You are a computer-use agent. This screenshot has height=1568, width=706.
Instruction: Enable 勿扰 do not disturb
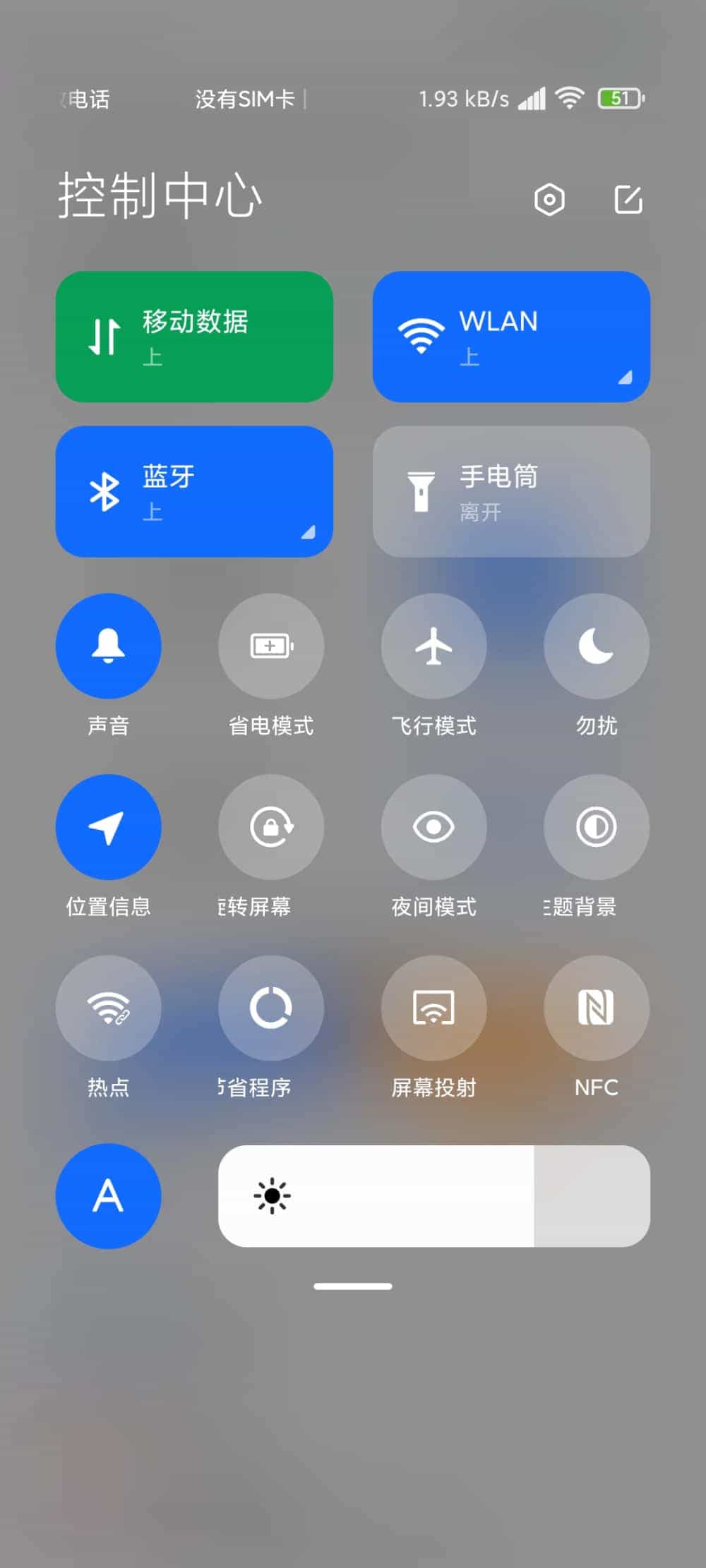[597, 646]
